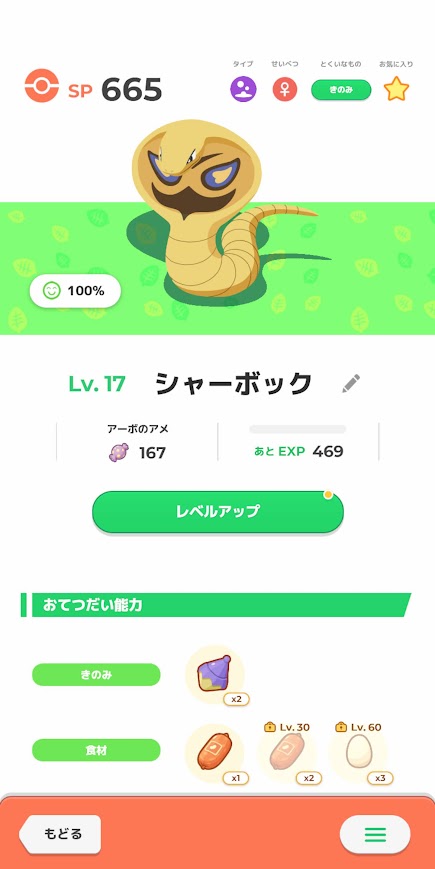435x869 pixels.
Task: Tap the sausage ingredient x1
Action: (215, 754)
